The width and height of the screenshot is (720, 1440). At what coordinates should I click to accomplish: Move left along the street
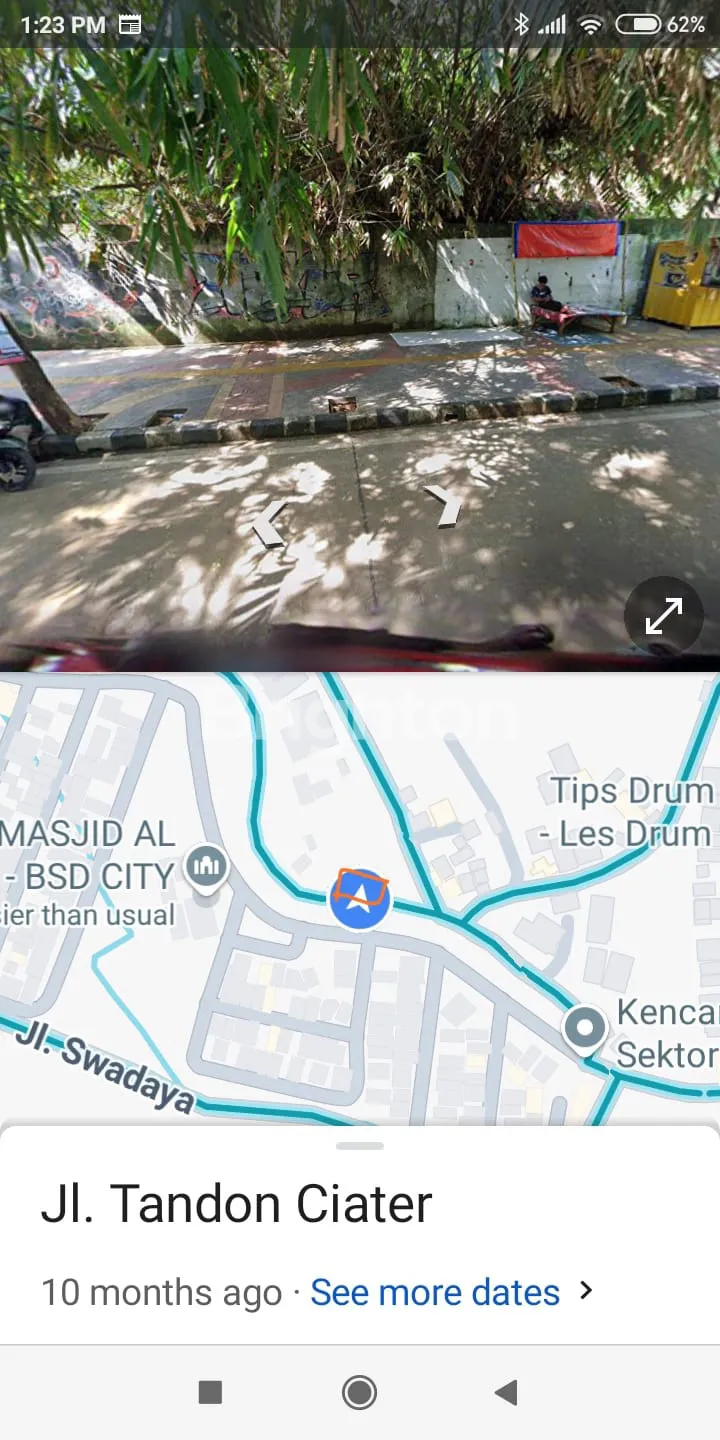pos(269,523)
